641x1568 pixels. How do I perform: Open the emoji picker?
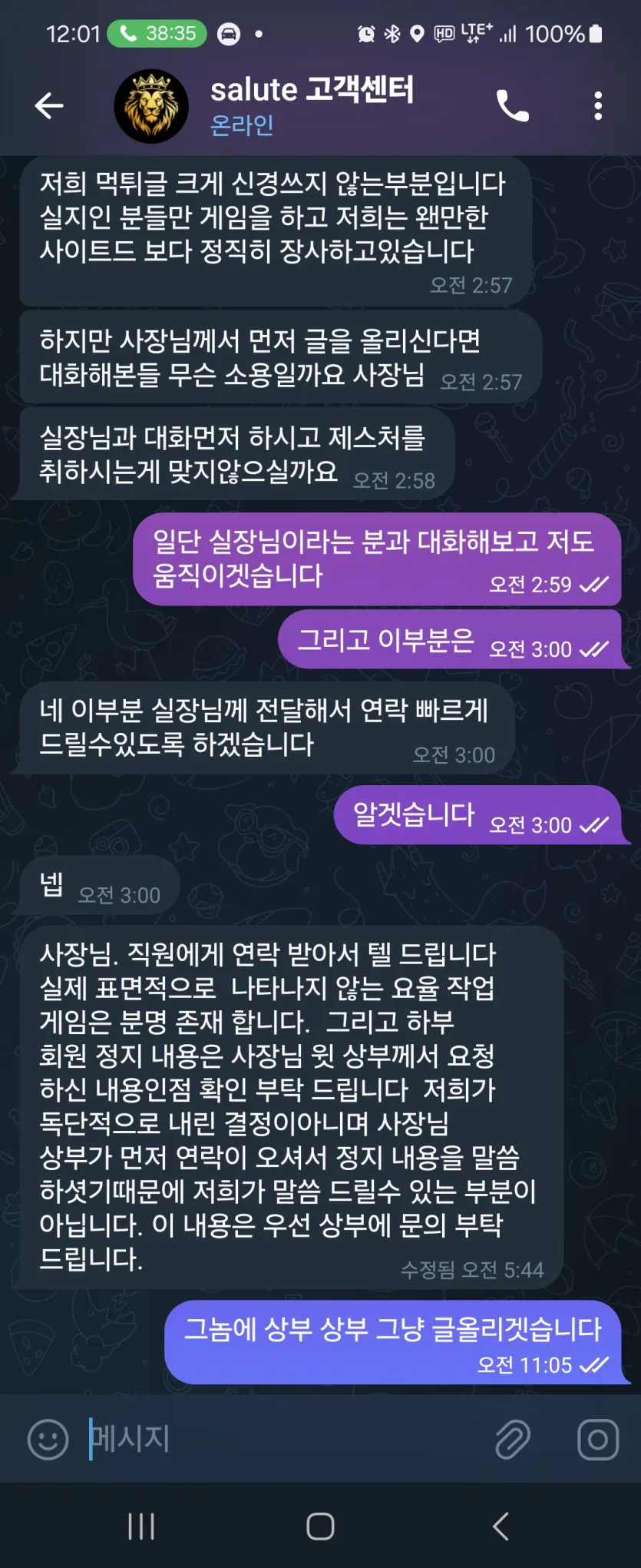point(48,1439)
